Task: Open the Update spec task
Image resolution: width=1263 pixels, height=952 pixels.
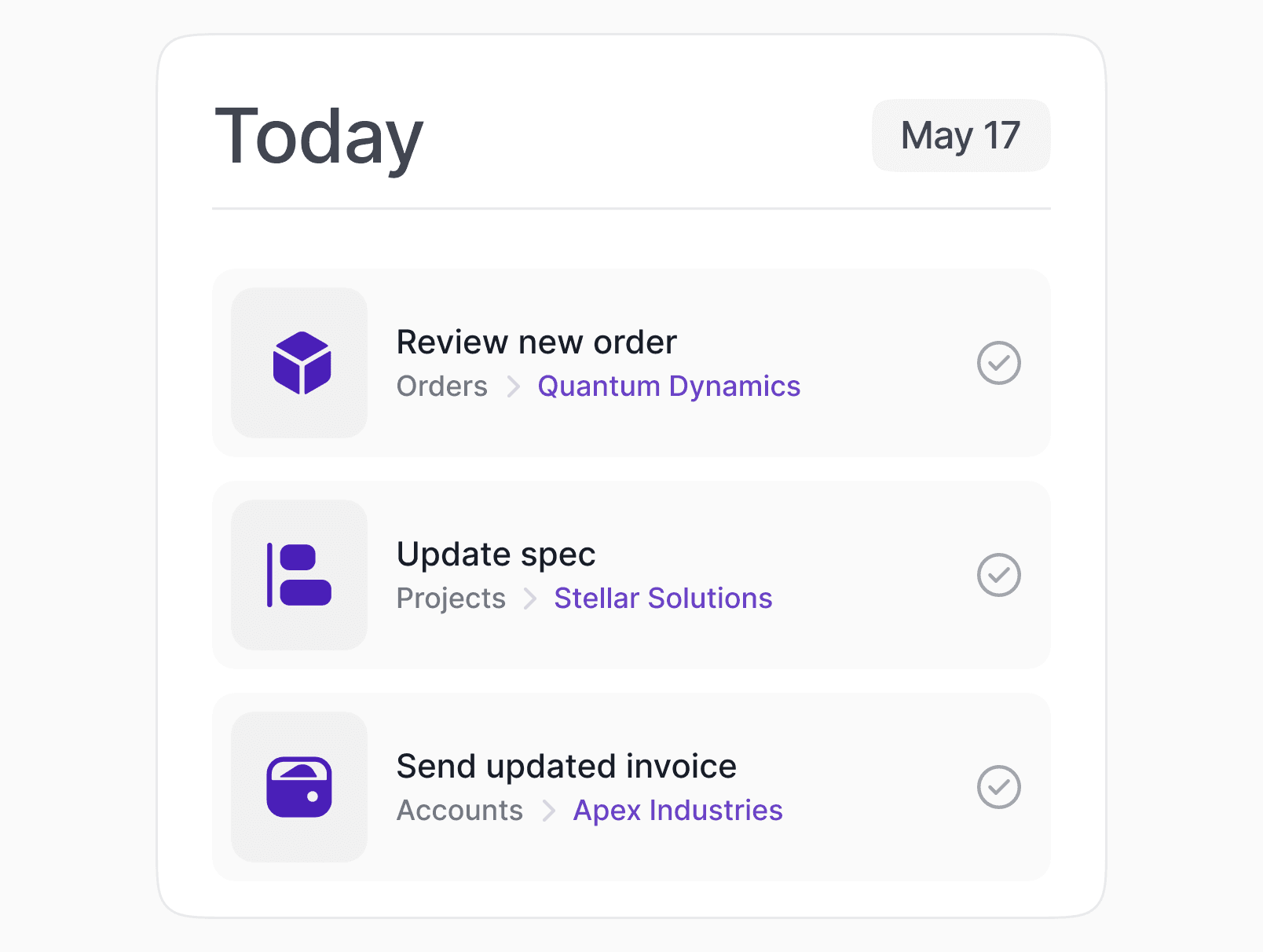Action: click(631, 575)
